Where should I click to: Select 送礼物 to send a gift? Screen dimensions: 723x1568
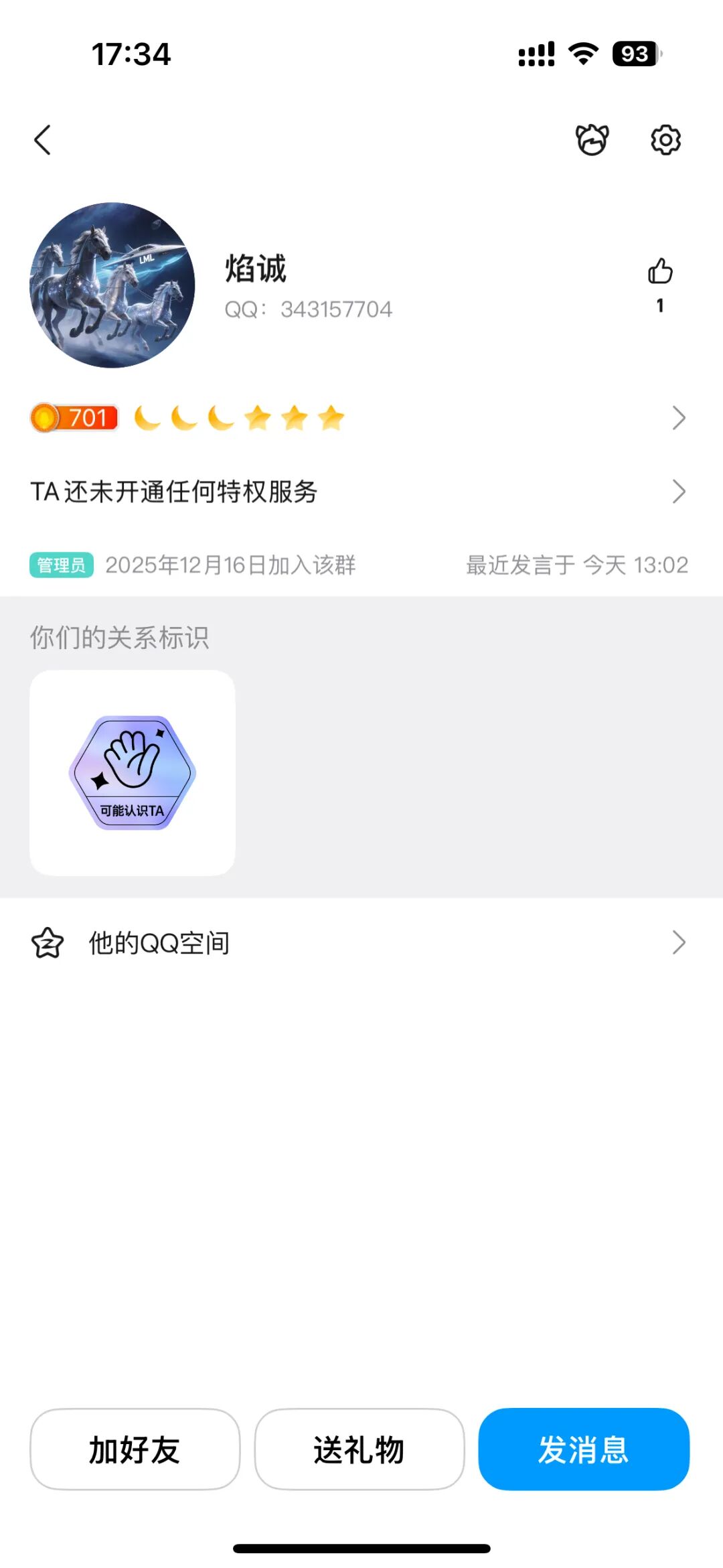coord(359,1449)
